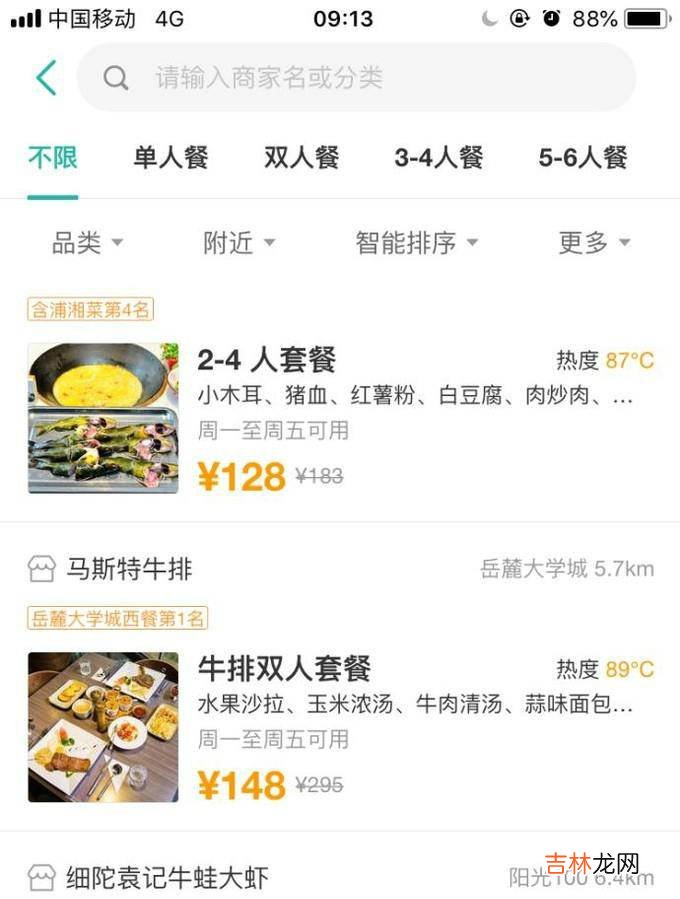Image resolution: width=680 pixels, height=899 pixels.
Task: Show 3-4人餐 deals
Action: (438, 158)
